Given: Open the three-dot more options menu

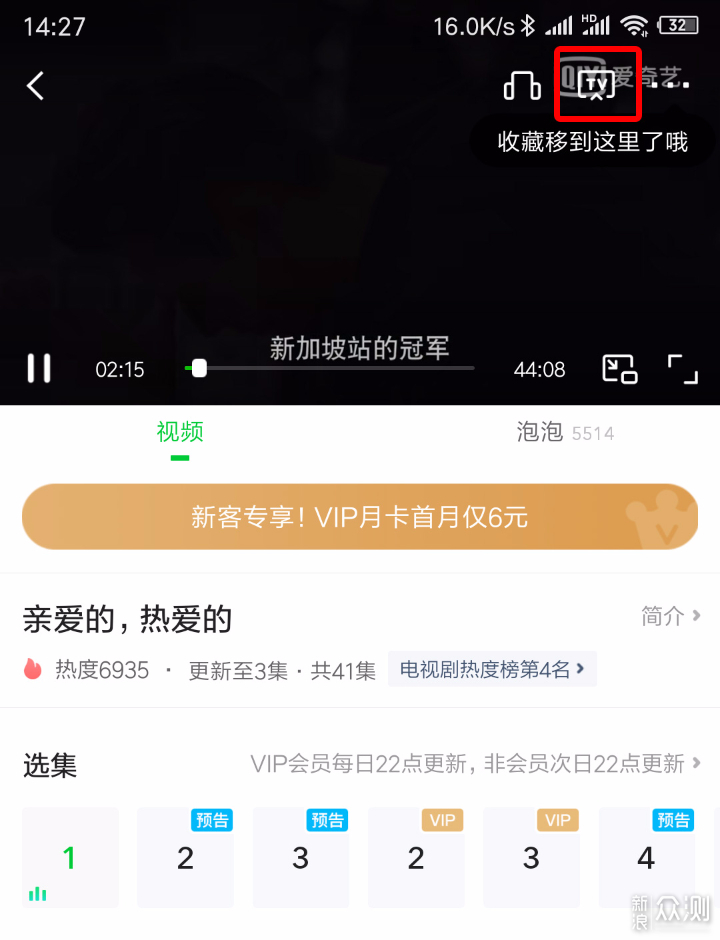Looking at the screenshot, I should pos(672,86).
